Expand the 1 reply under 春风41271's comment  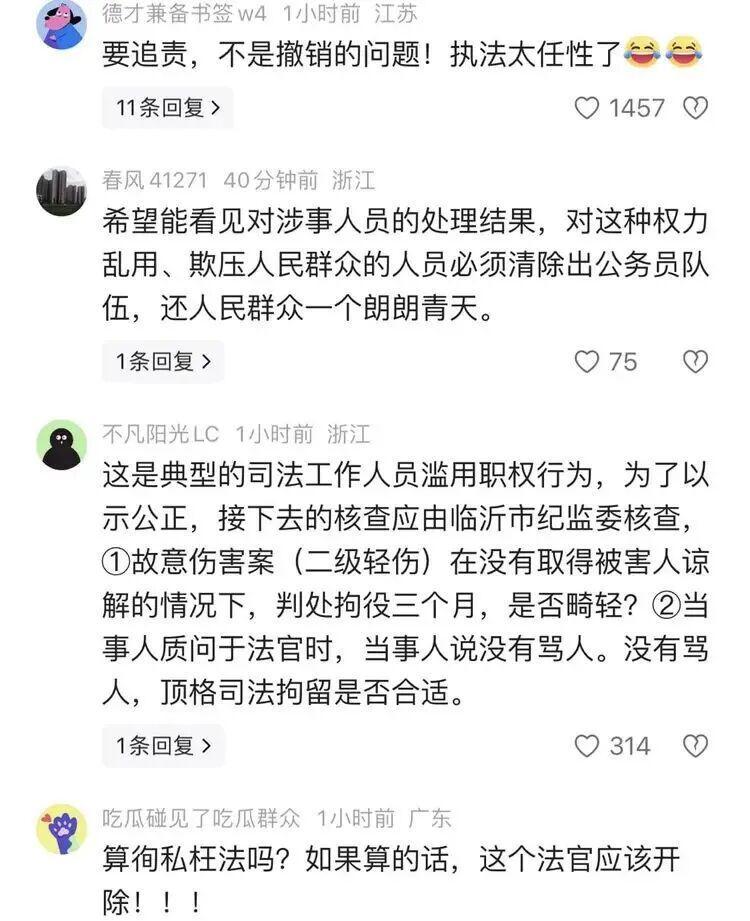point(163,362)
